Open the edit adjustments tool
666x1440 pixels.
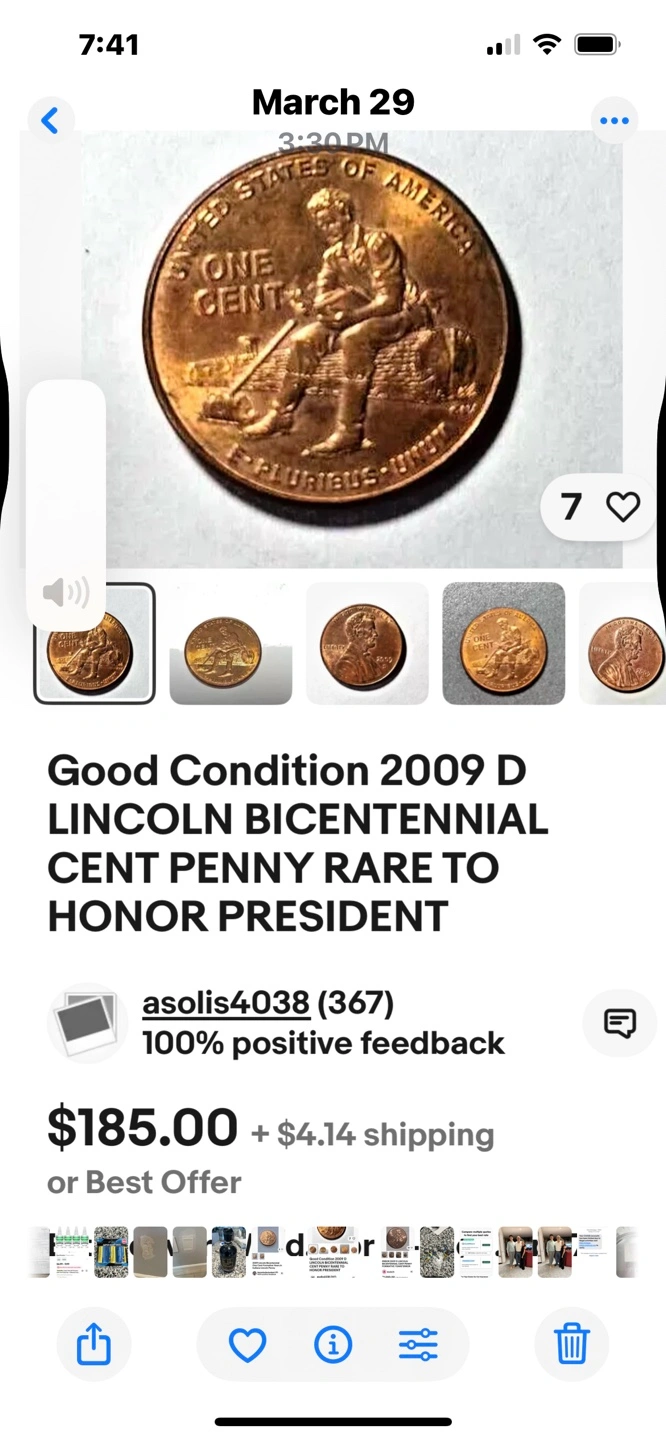418,1345
